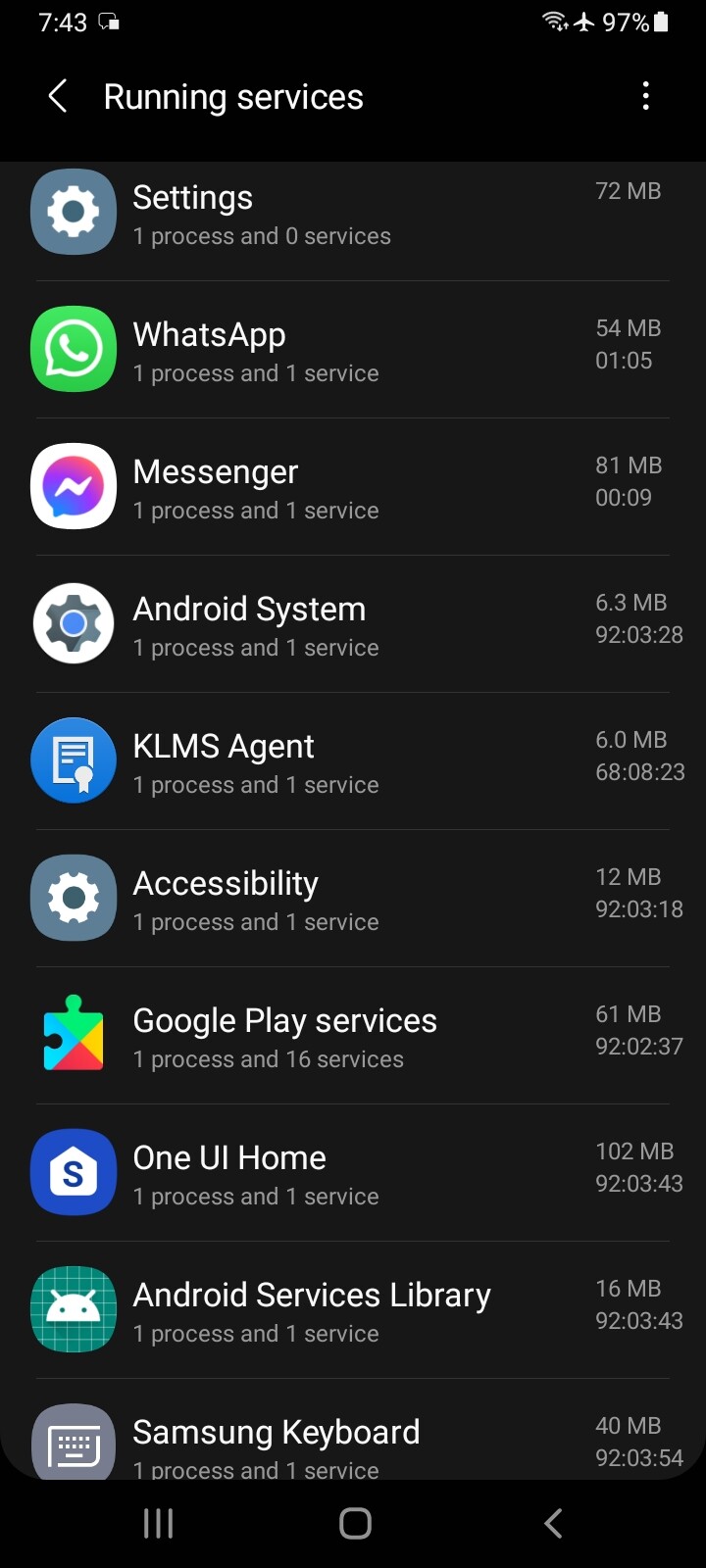Open recent apps from the navigation bar
The height and width of the screenshot is (1568, 706).
(158, 1523)
